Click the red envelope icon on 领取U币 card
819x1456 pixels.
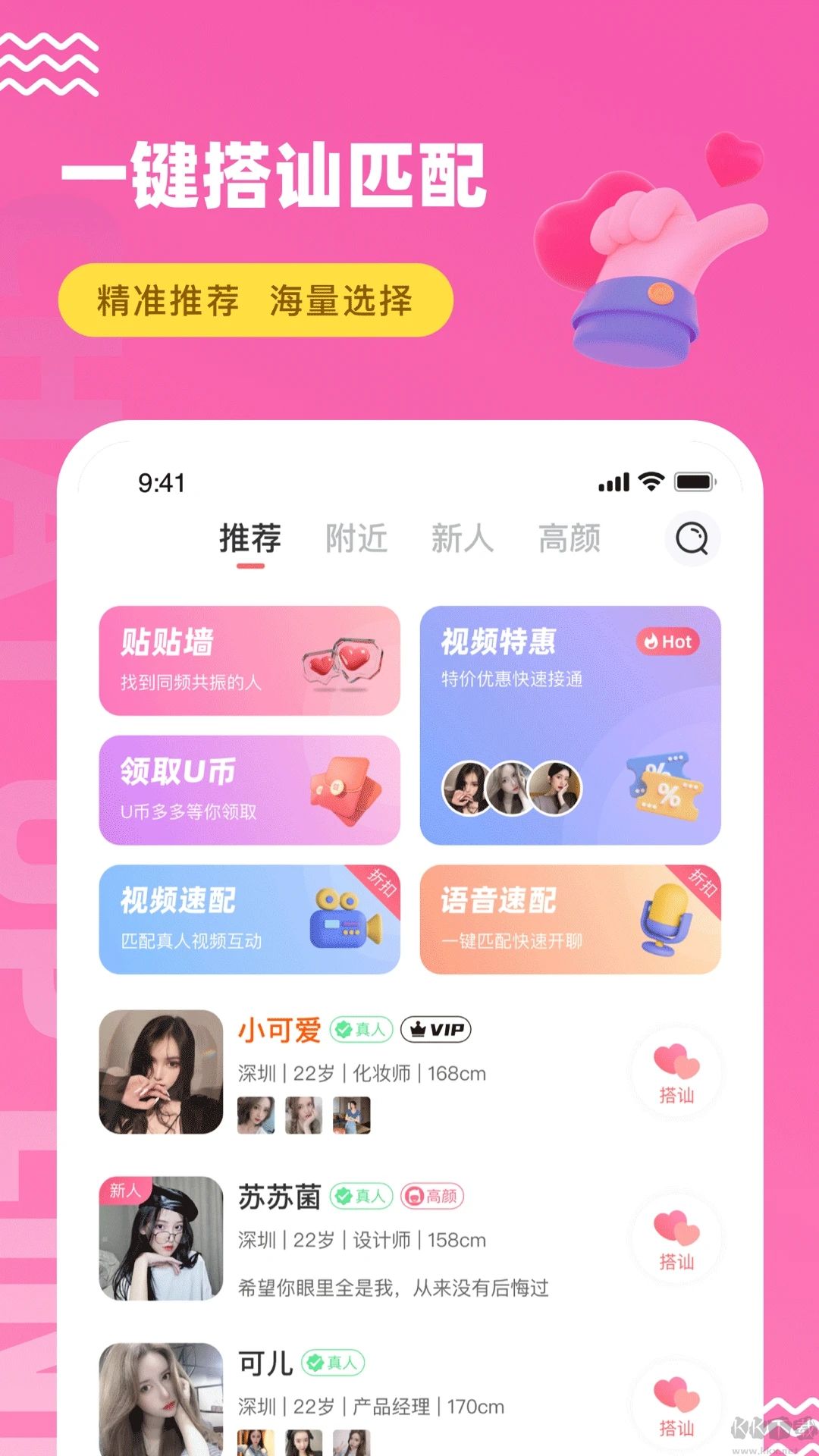click(x=348, y=789)
